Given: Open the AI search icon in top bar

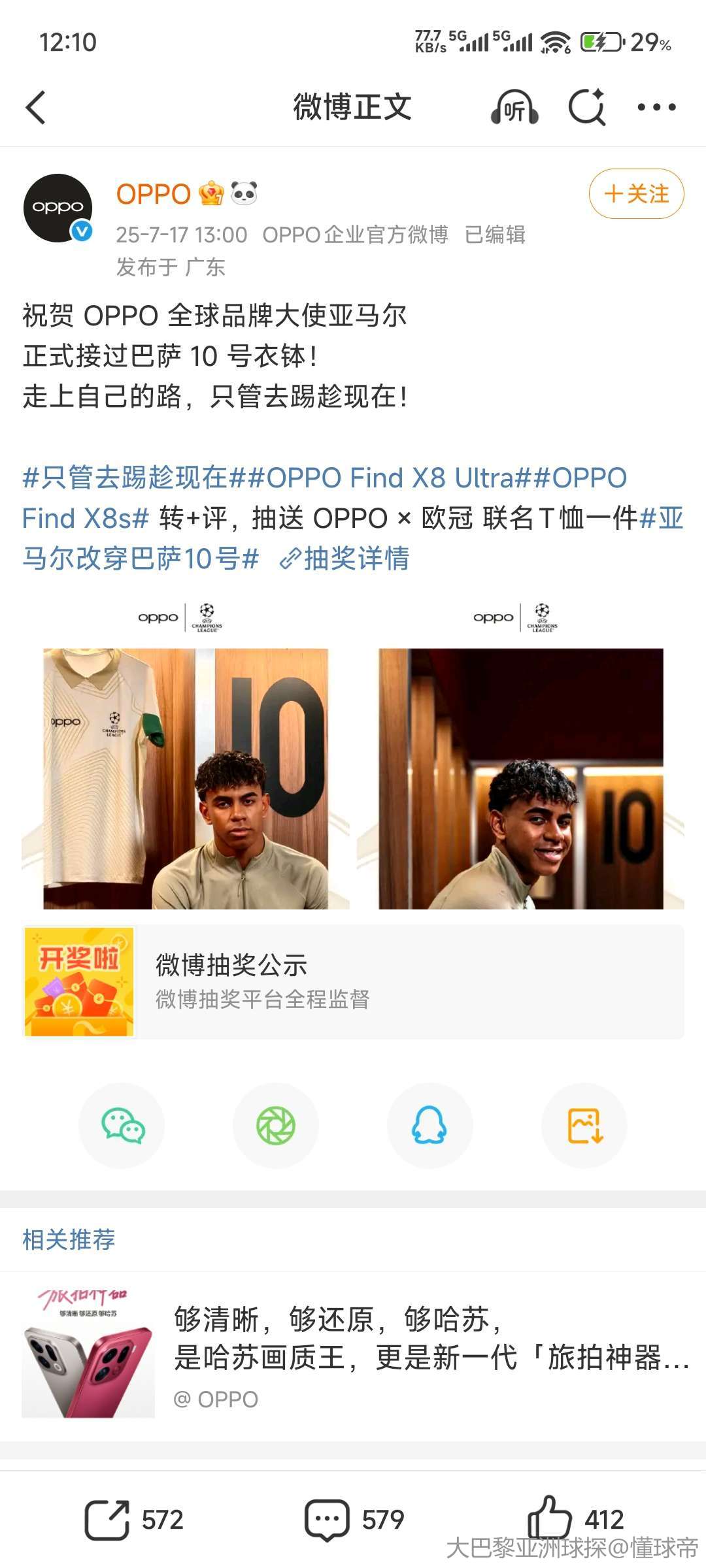Looking at the screenshot, I should [x=586, y=107].
